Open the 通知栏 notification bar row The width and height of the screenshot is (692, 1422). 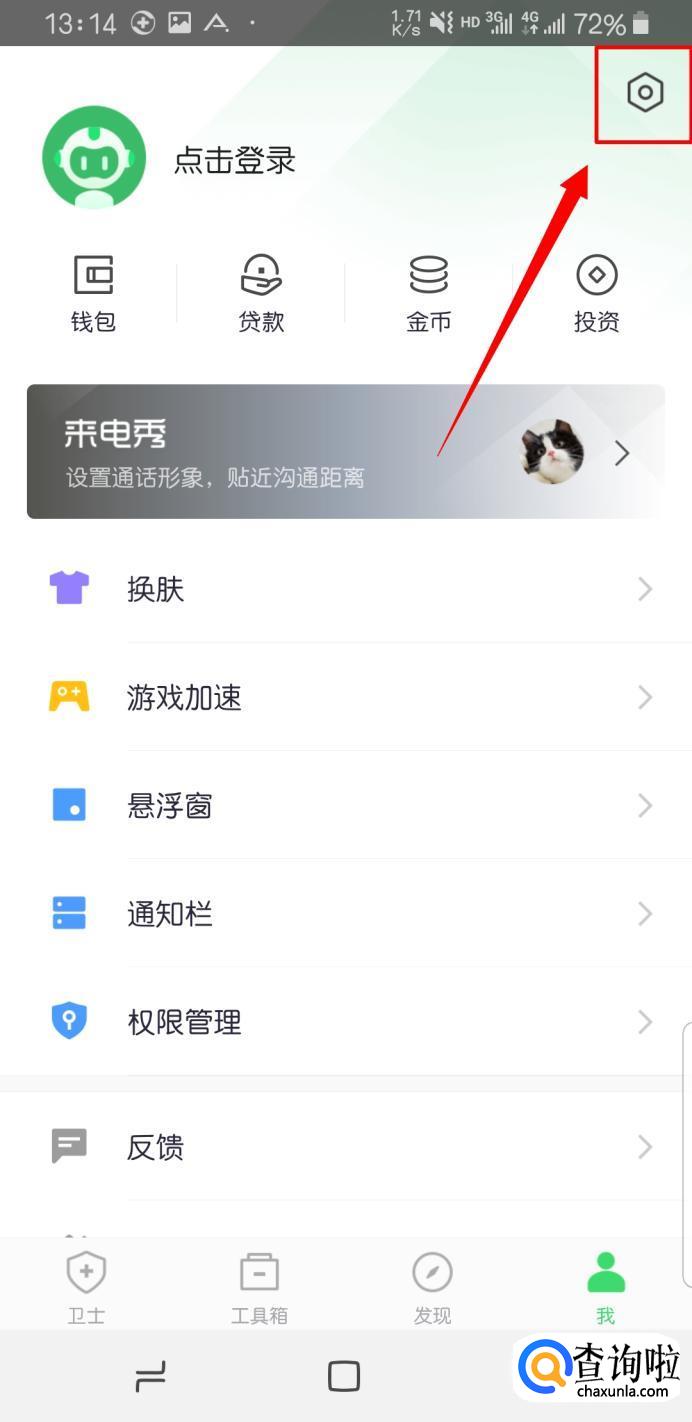click(x=345, y=913)
